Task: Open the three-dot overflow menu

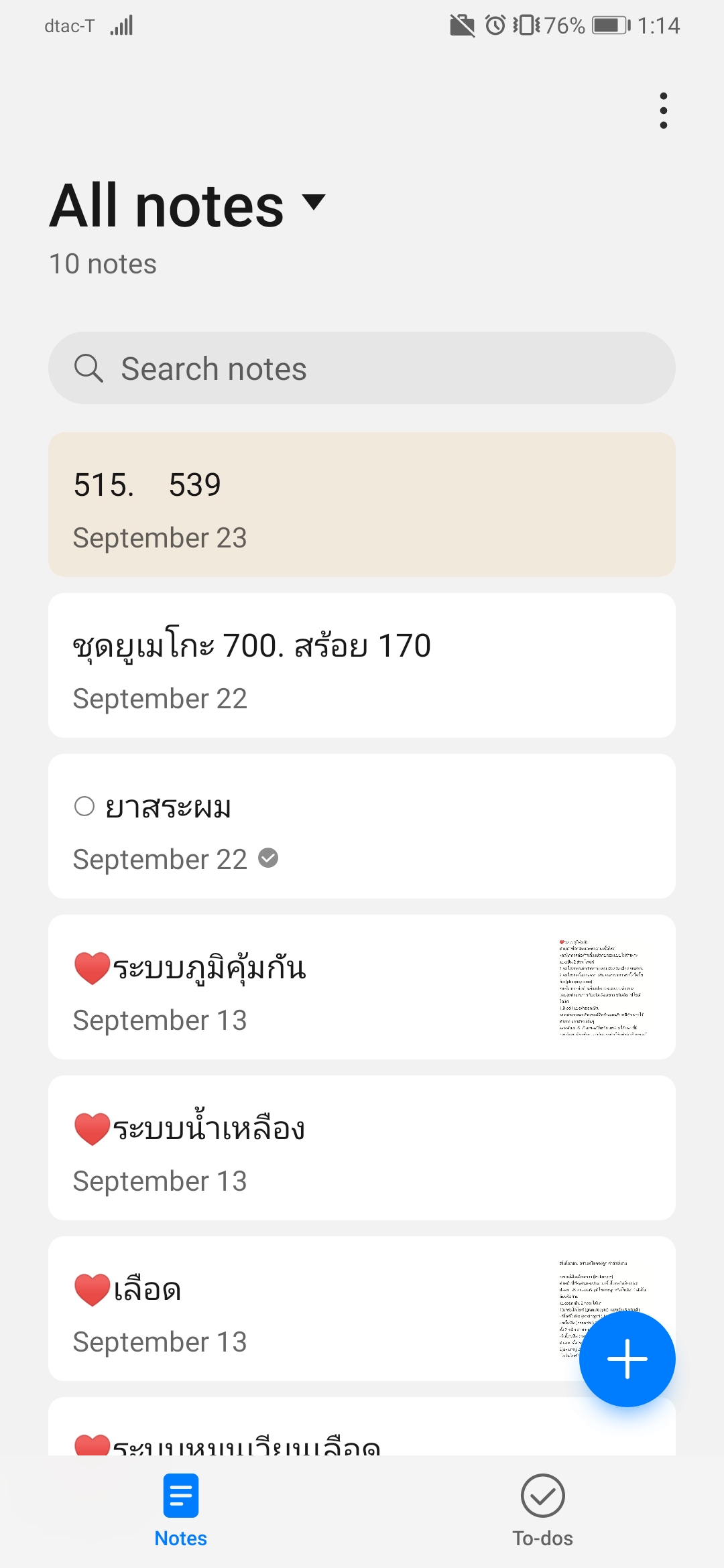Action: coord(663,111)
